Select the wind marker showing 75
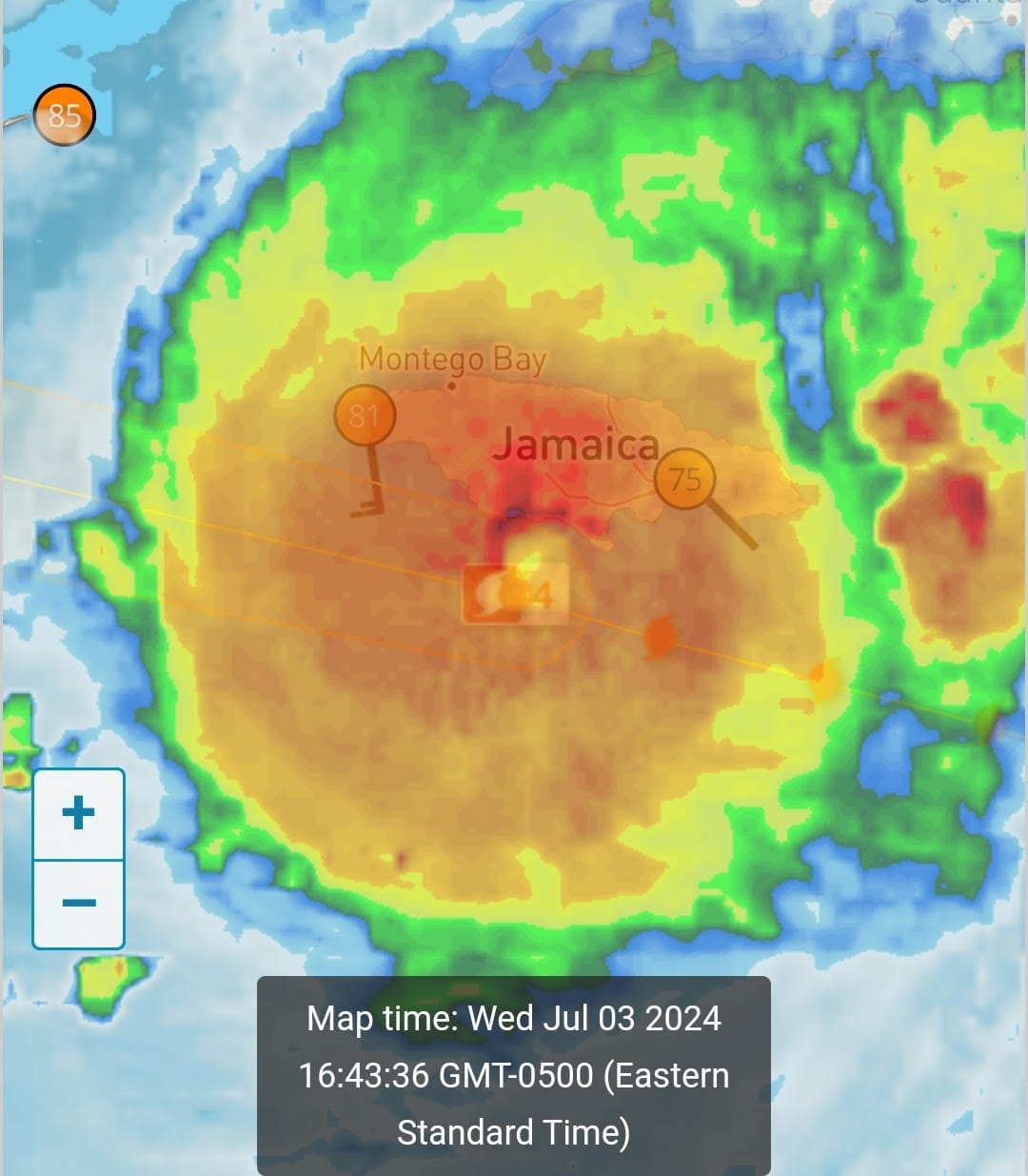 (684, 478)
